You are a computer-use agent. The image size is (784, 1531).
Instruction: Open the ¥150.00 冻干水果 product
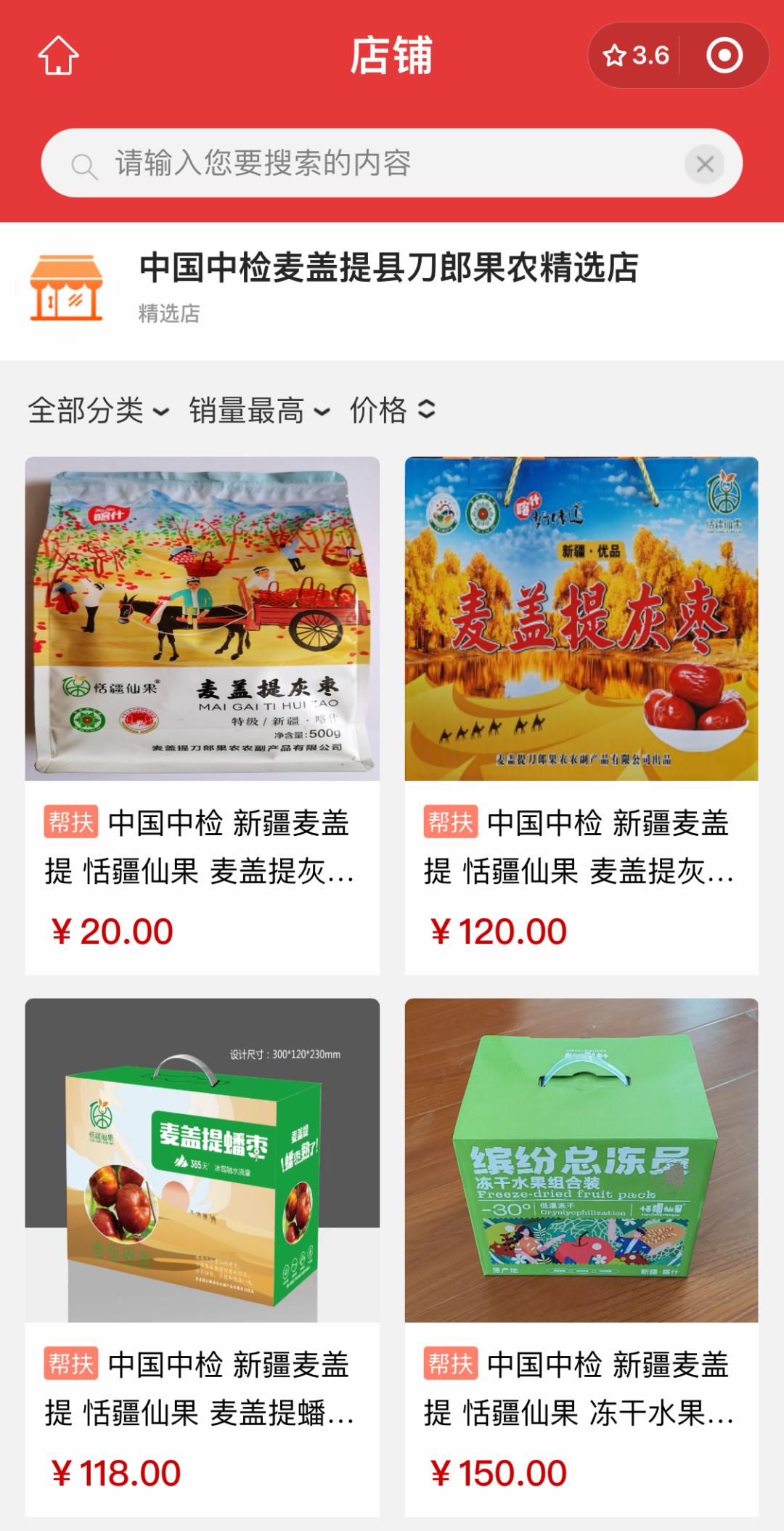coord(581,1257)
